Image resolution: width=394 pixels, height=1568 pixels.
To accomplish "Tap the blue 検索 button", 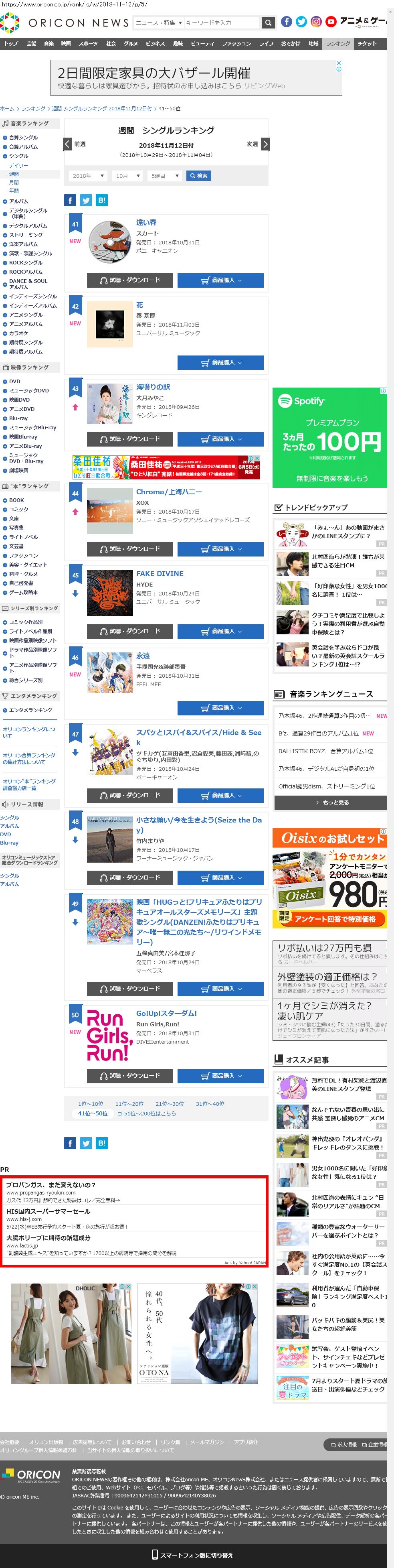I will click(x=198, y=176).
